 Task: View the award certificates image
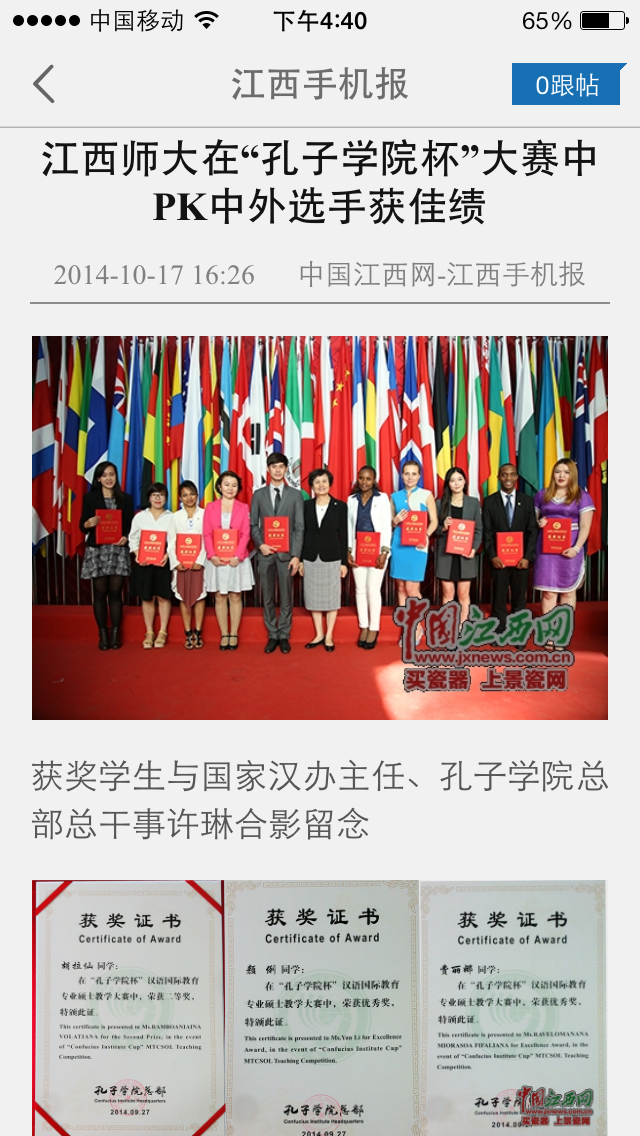320,1007
